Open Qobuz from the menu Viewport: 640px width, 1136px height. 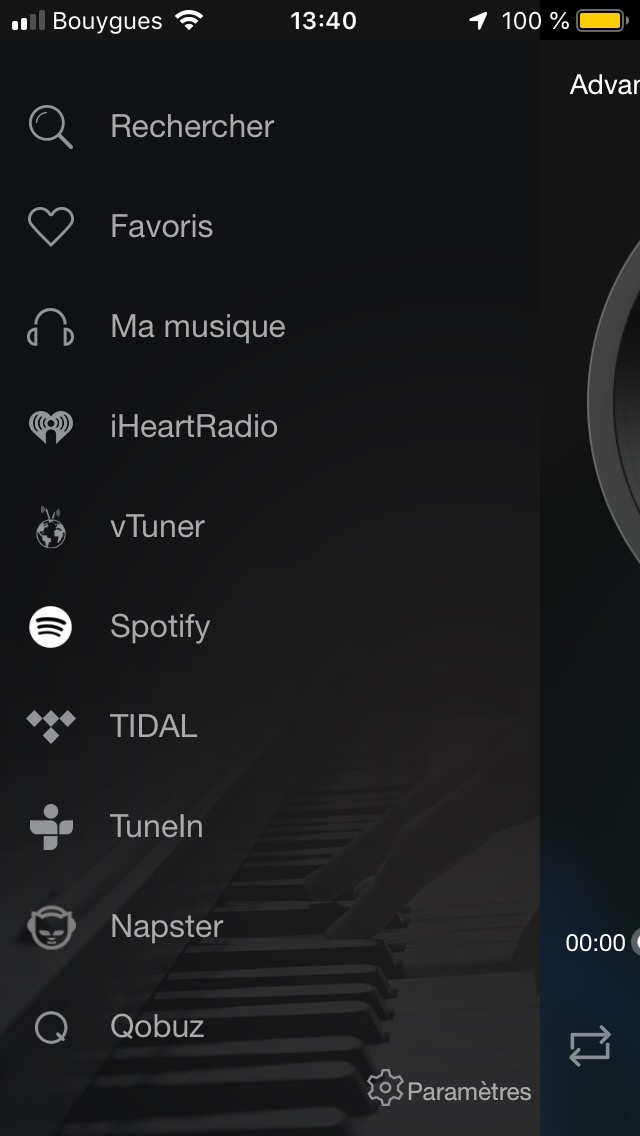coord(270,1026)
